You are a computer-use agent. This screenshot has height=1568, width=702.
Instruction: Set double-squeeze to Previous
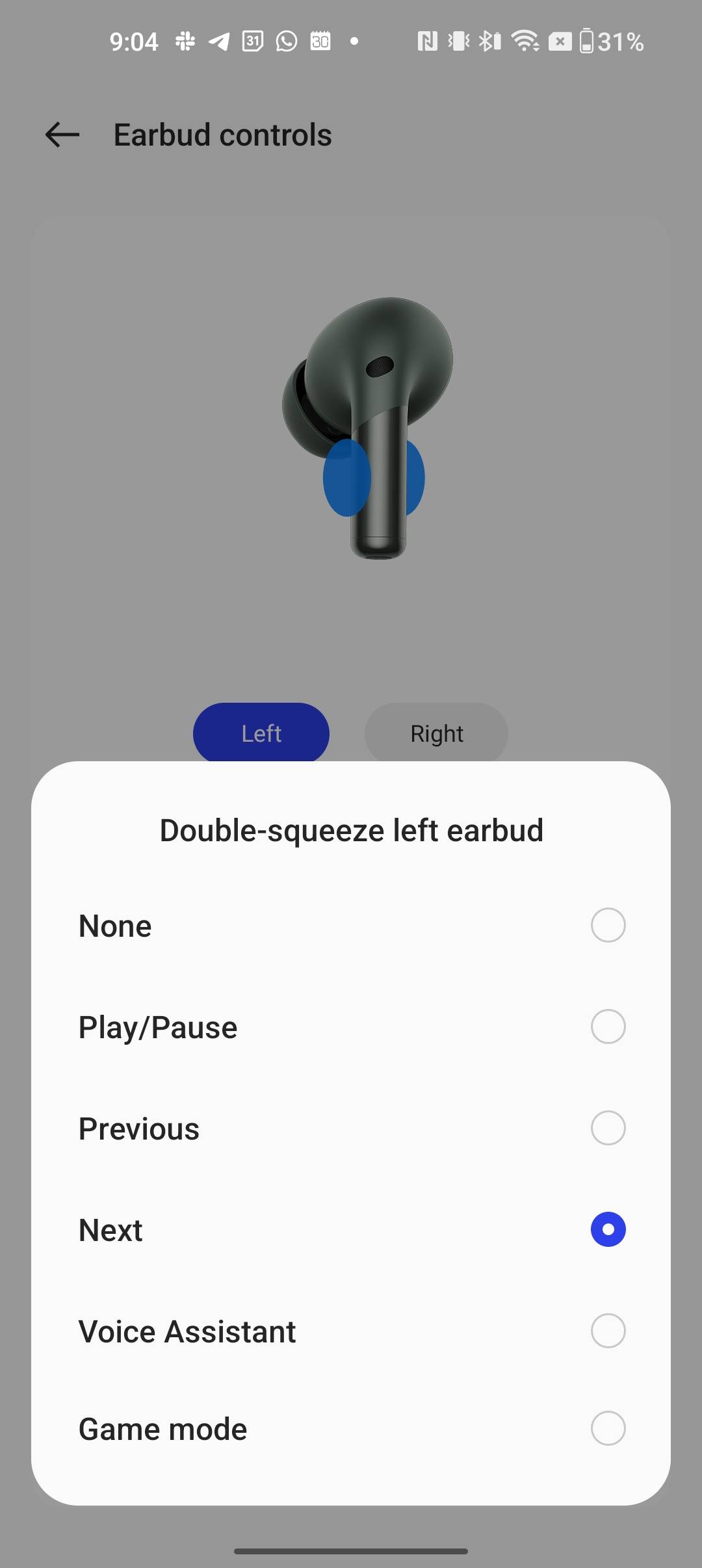[x=351, y=1128]
